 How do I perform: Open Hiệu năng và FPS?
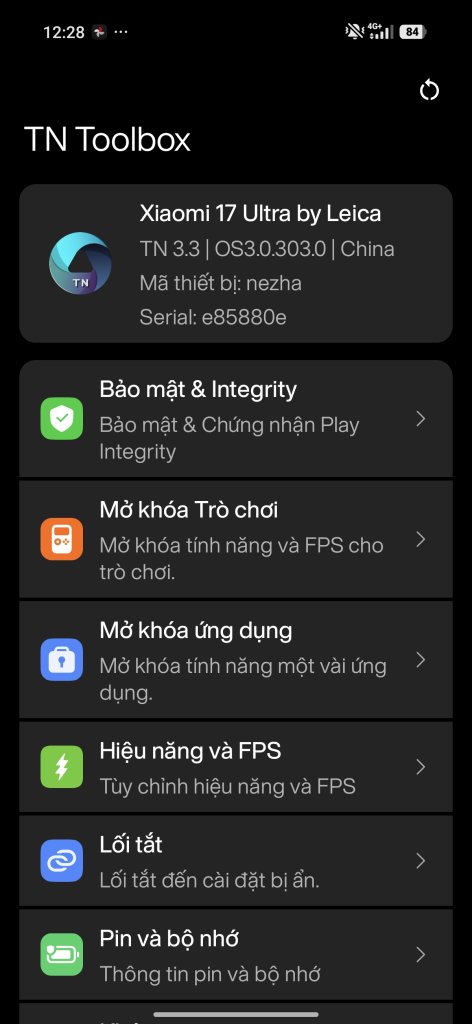236,767
